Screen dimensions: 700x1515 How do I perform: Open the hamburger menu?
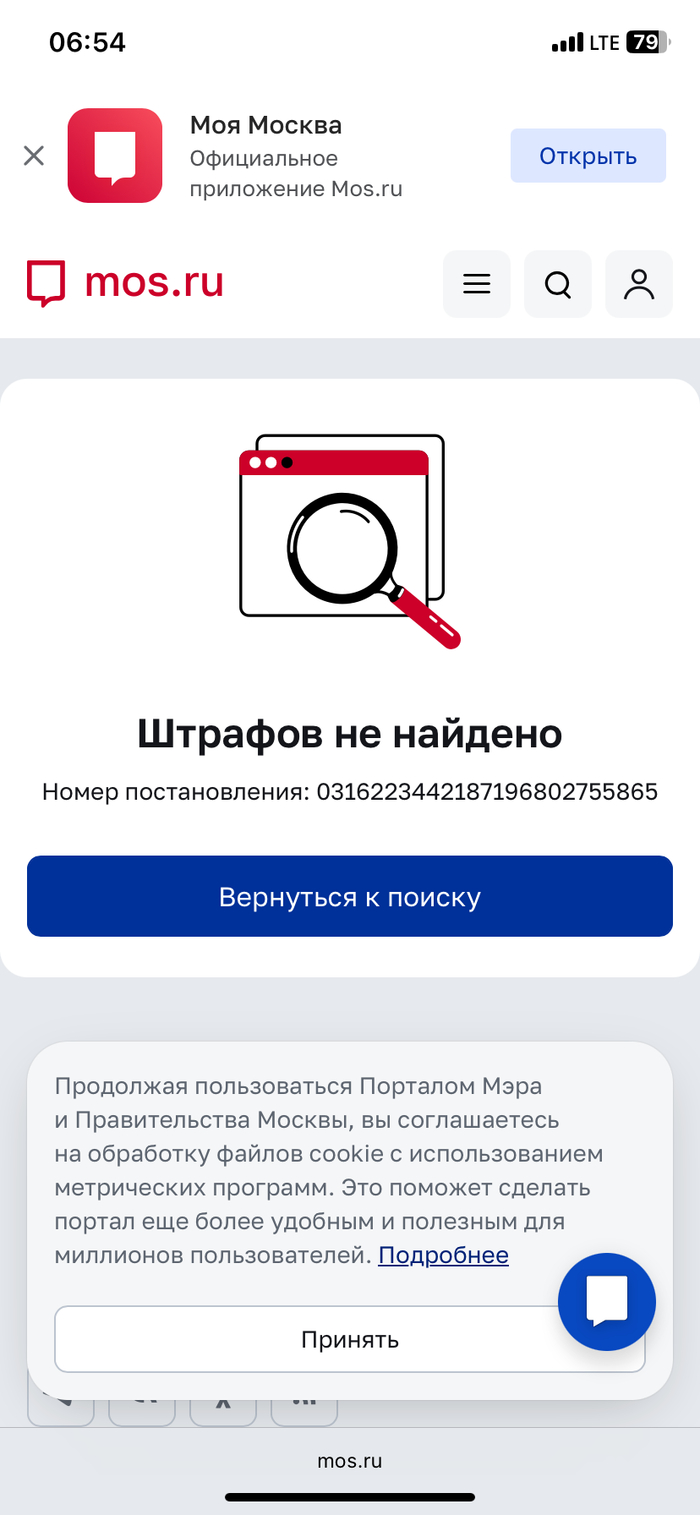(x=477, y=284)
